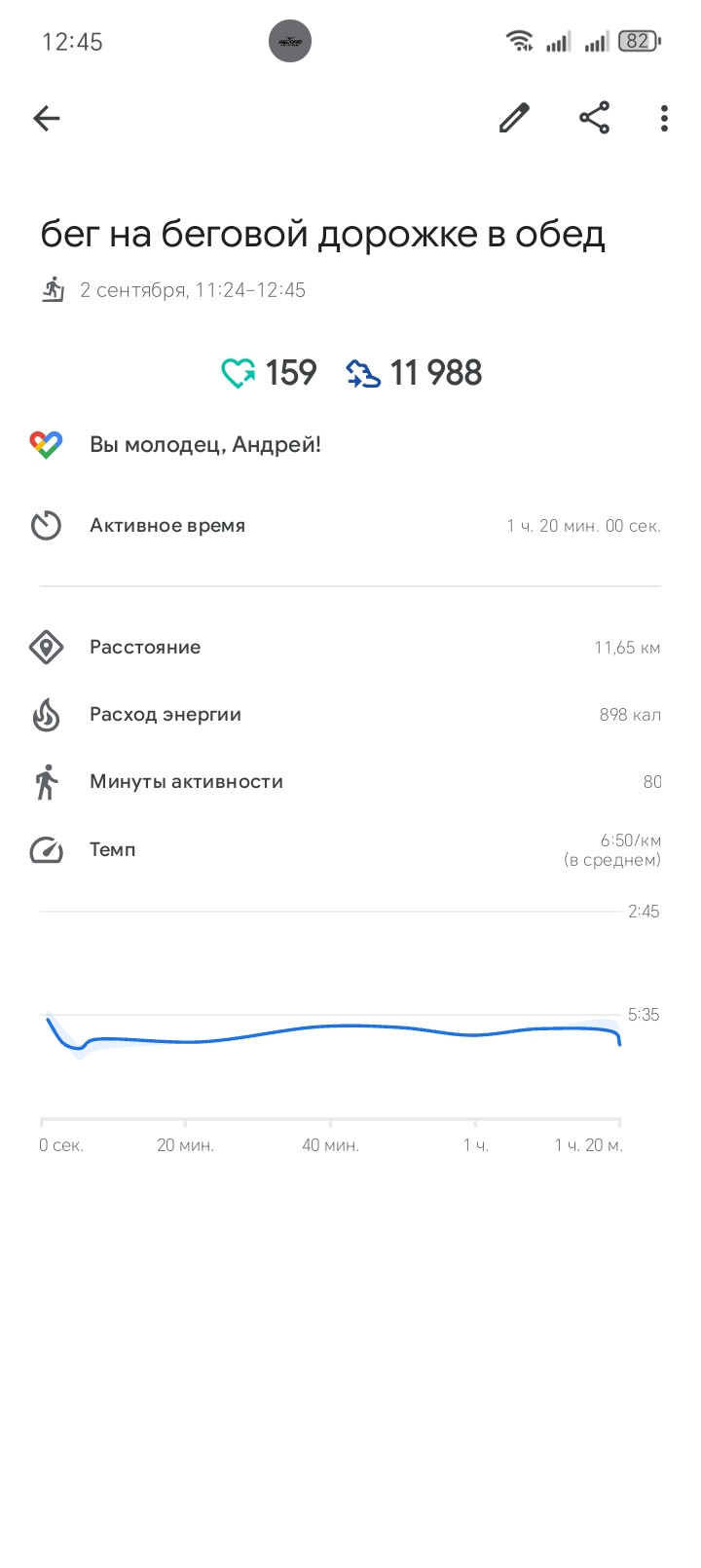Share the treadmill run activity
The image size is (701, 1568).
click(x=594, y=118)
